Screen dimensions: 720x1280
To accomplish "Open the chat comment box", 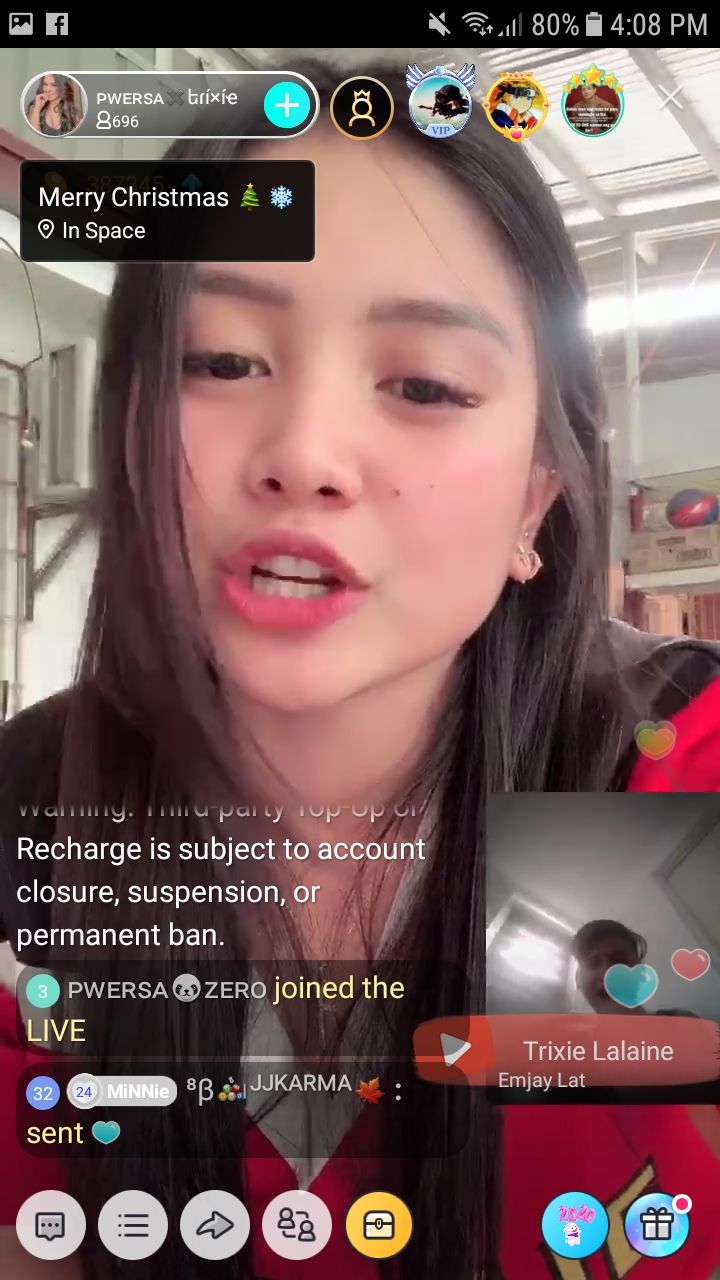I will tap(50, 1225).
